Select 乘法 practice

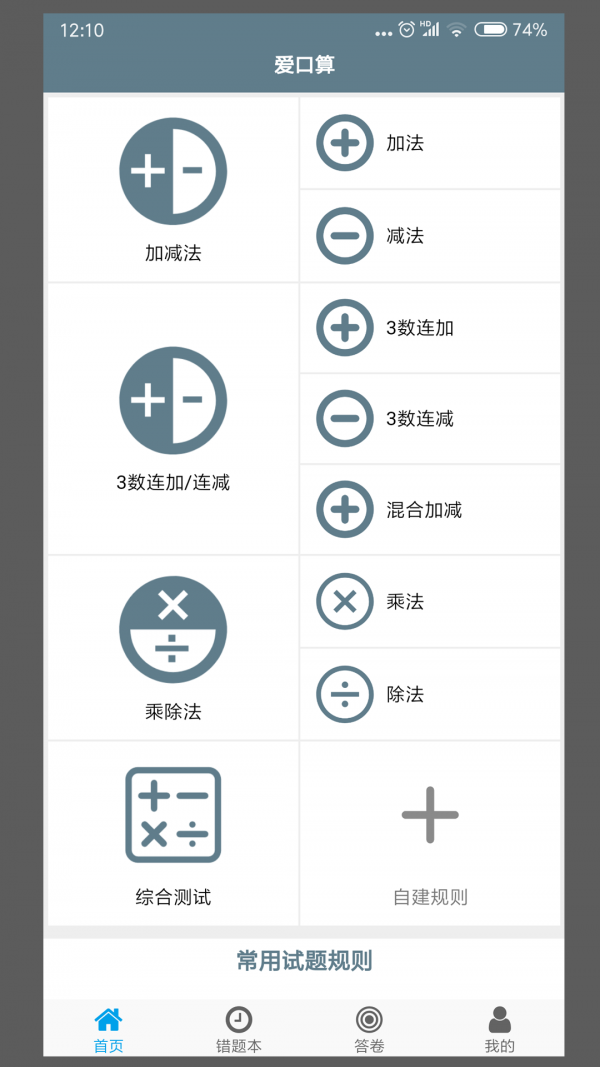tap(430, 602)
